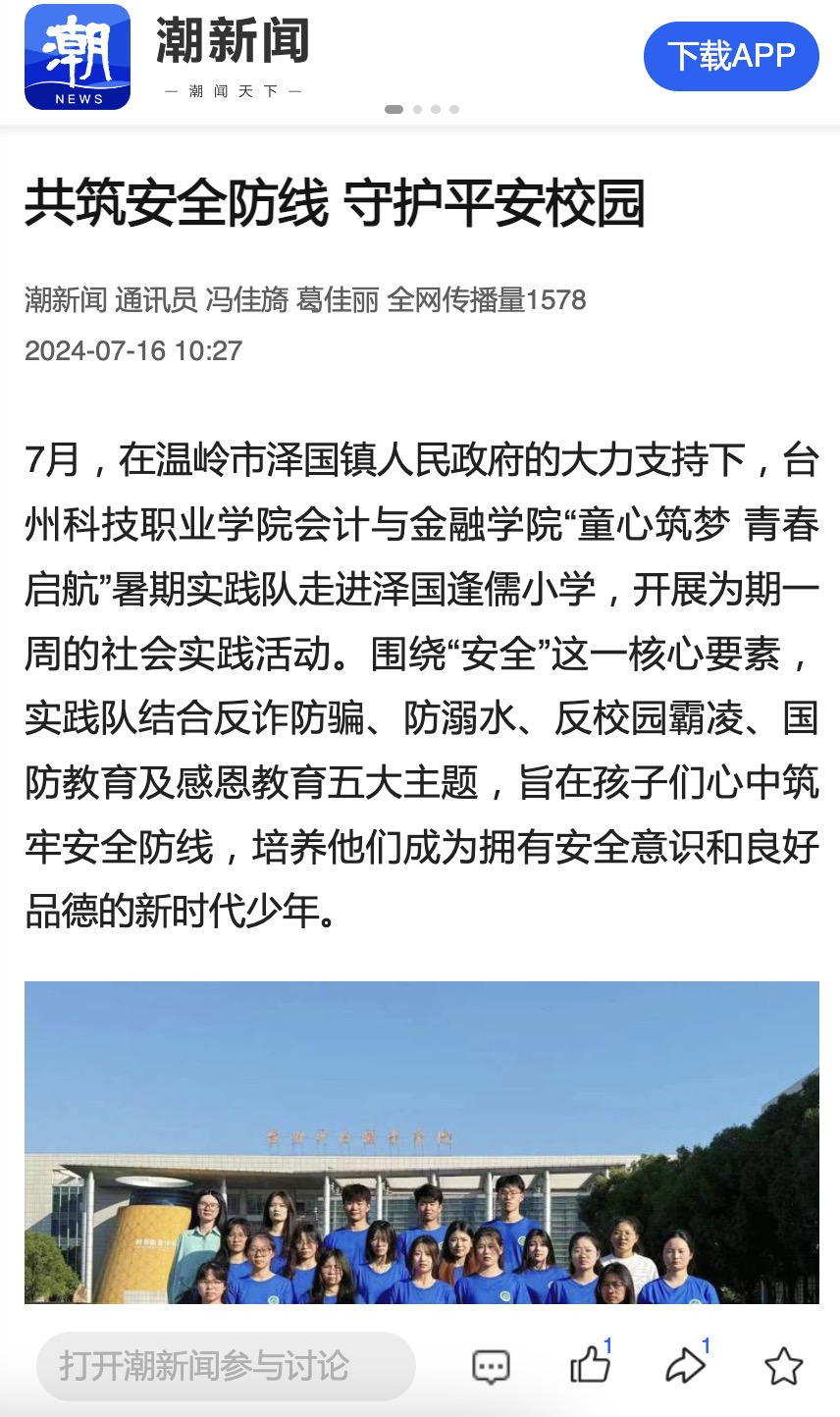This screenshot has width=840, height=1417.
Task: Share this article via the arrow icon
Action: (x=686, y=1365)
